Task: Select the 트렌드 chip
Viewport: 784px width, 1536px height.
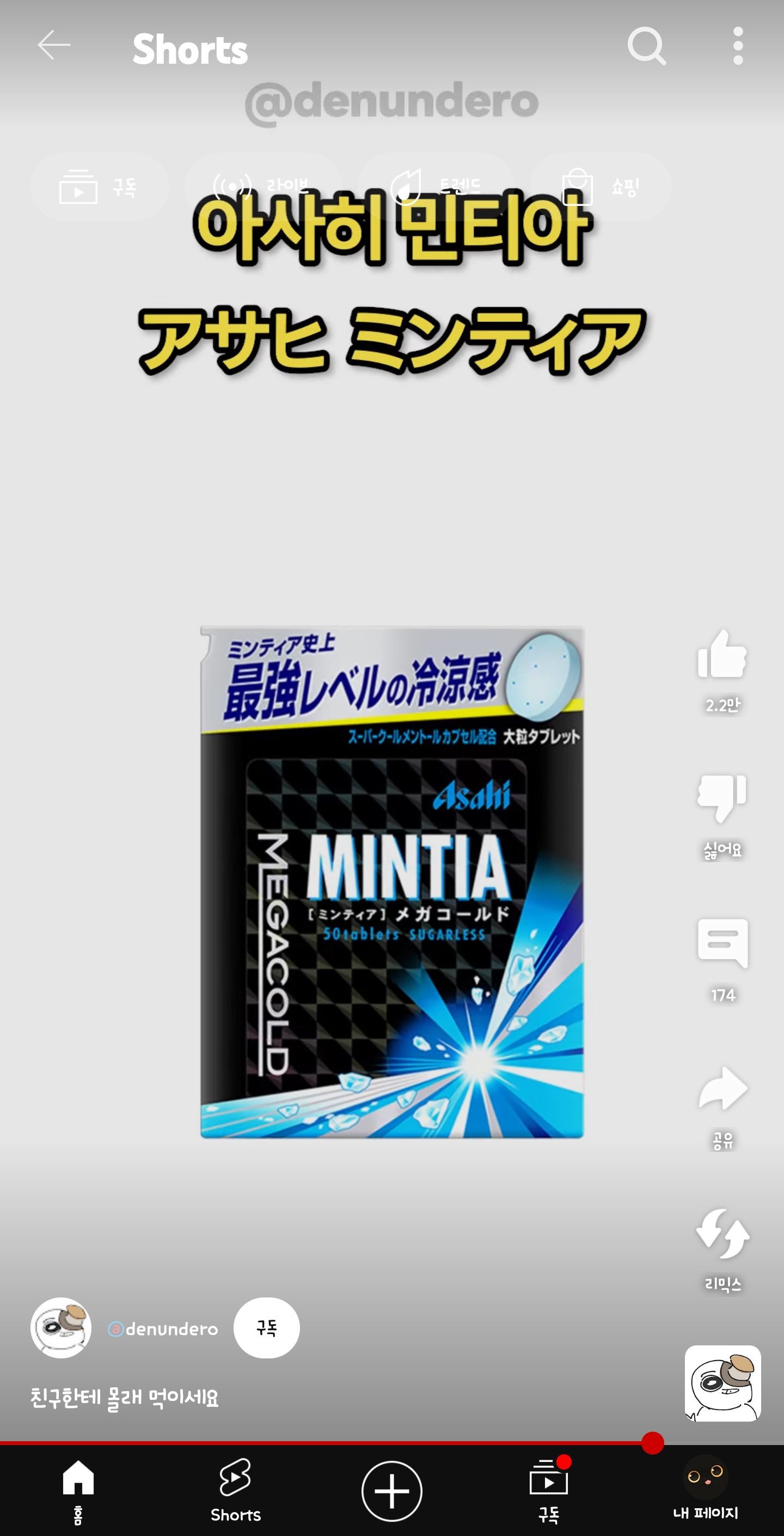Action: (435, 187)
